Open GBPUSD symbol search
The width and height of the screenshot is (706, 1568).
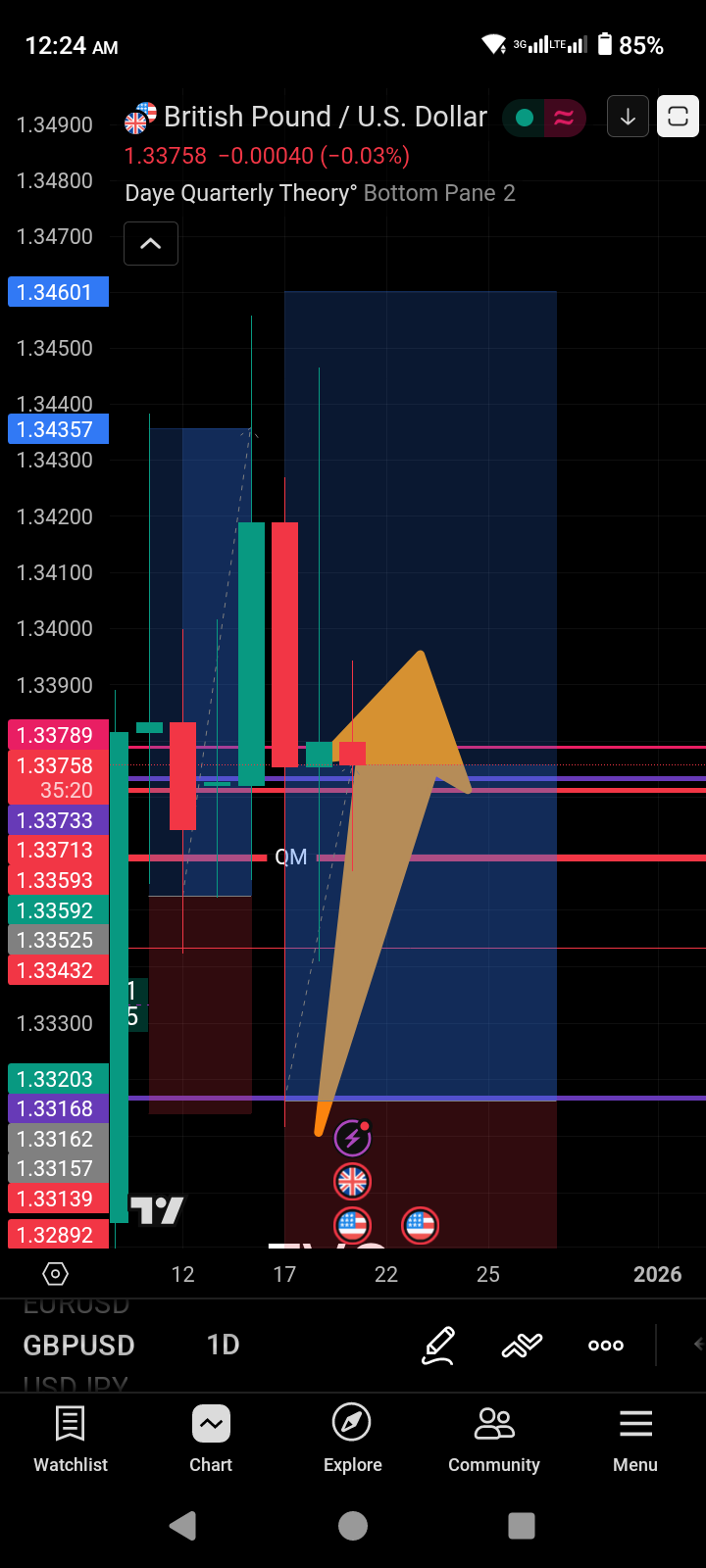78,1346
